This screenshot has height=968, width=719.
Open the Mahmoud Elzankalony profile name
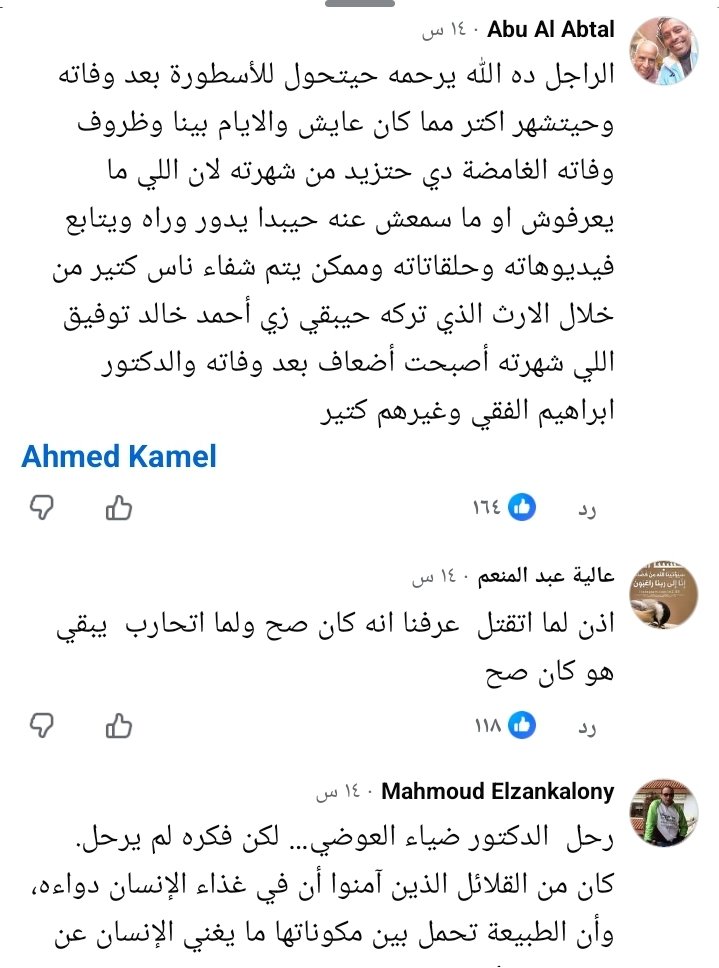pos(498,792)
